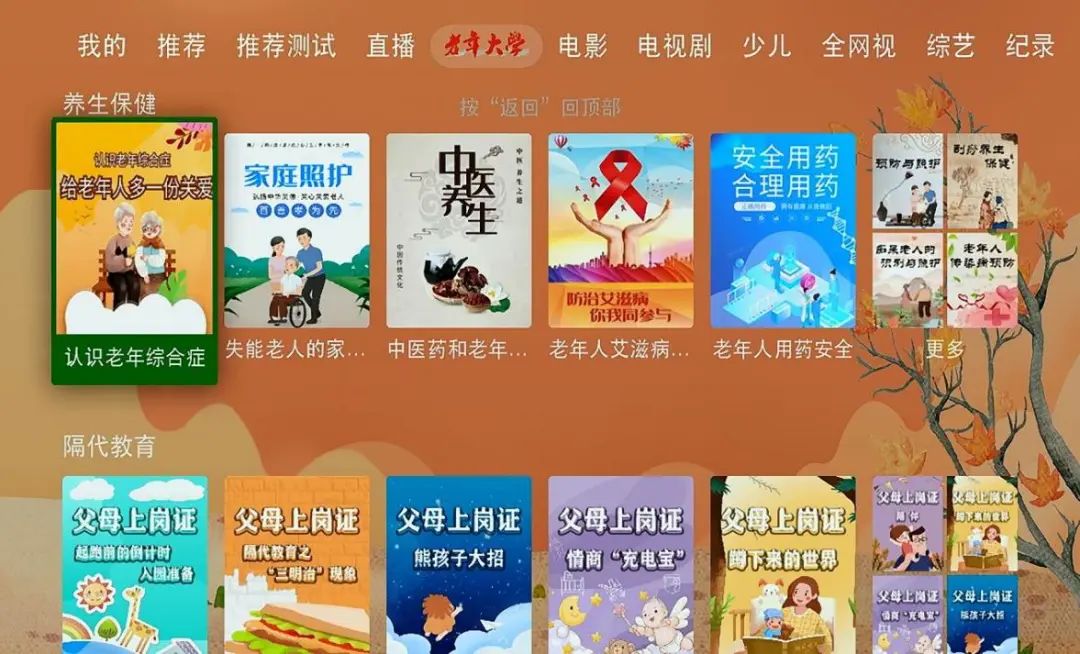Open the 推荐测试 tab
This screenshot has width=1080, height=654.
[286, 46]
